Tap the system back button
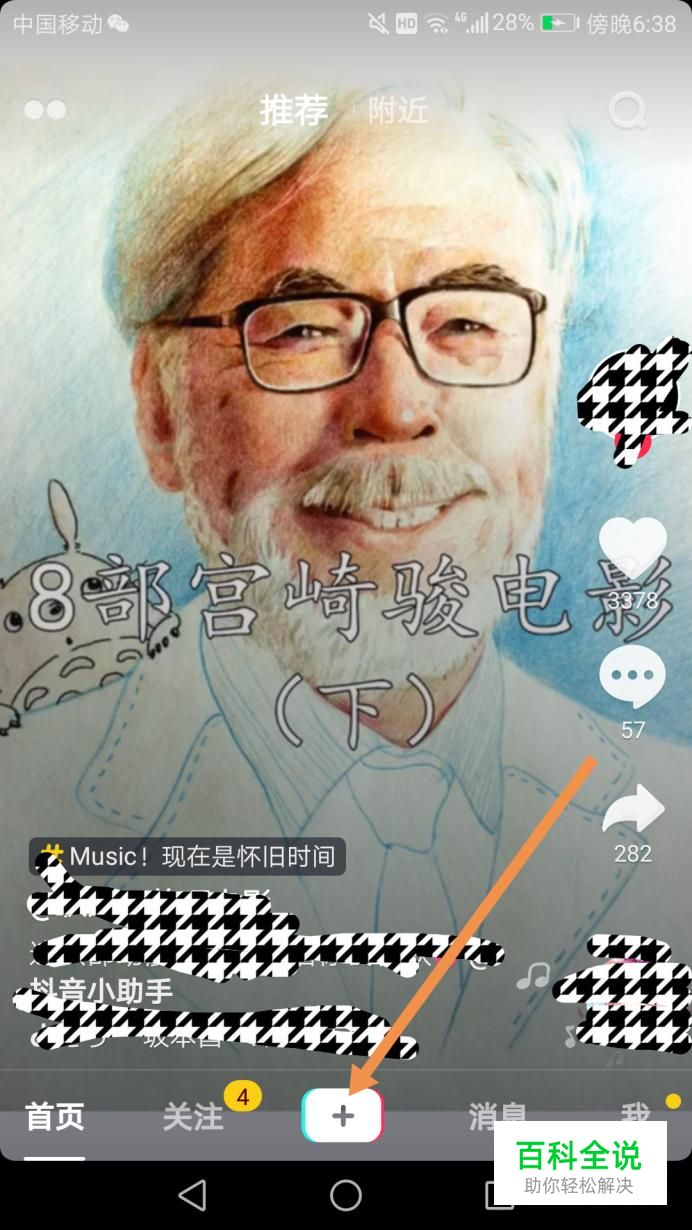Image resolution: width=692 pixels, height=1230 pixels. click(x=191, y=1195)
